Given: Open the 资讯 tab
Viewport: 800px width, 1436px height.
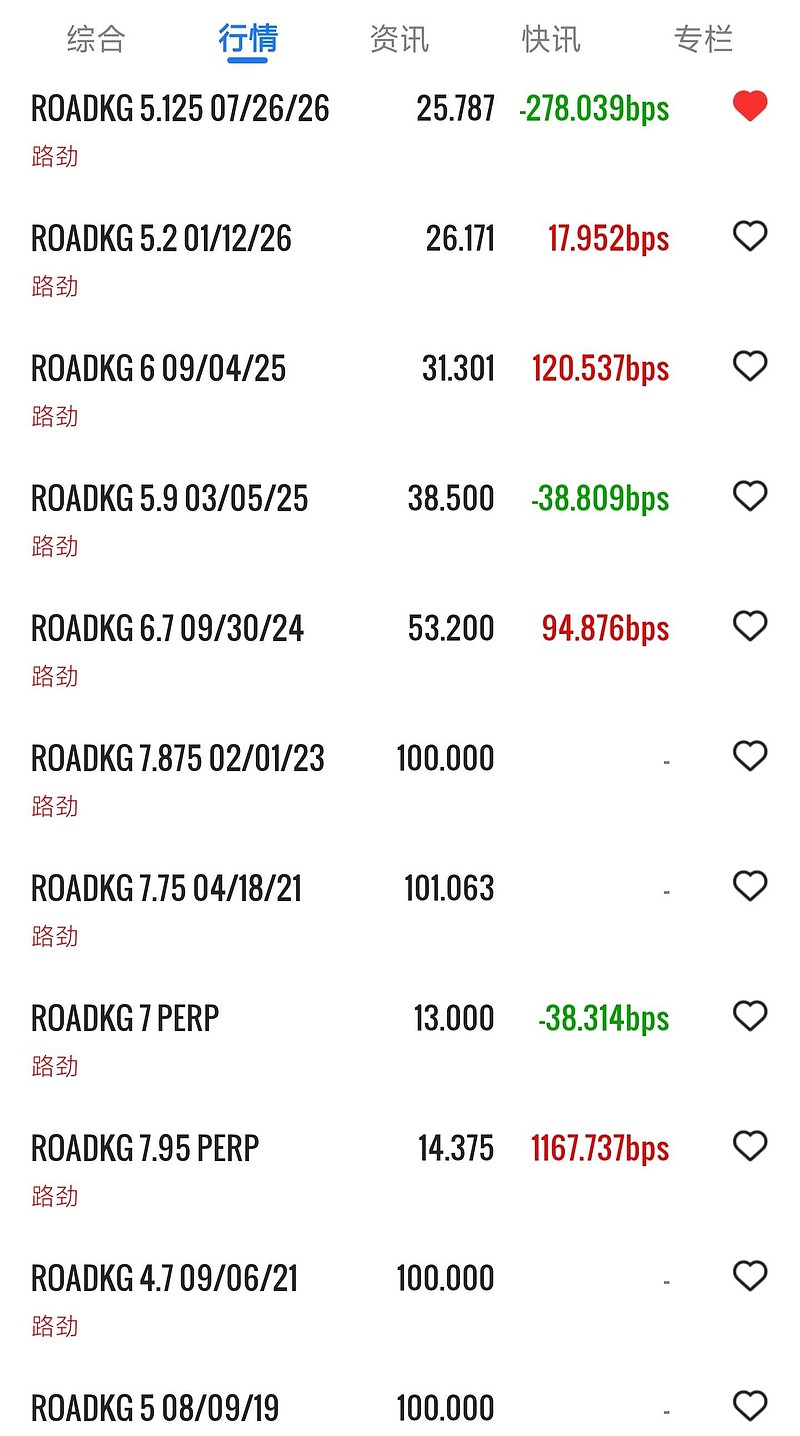Looking at the screenshot, I should (x=400, y=38).
